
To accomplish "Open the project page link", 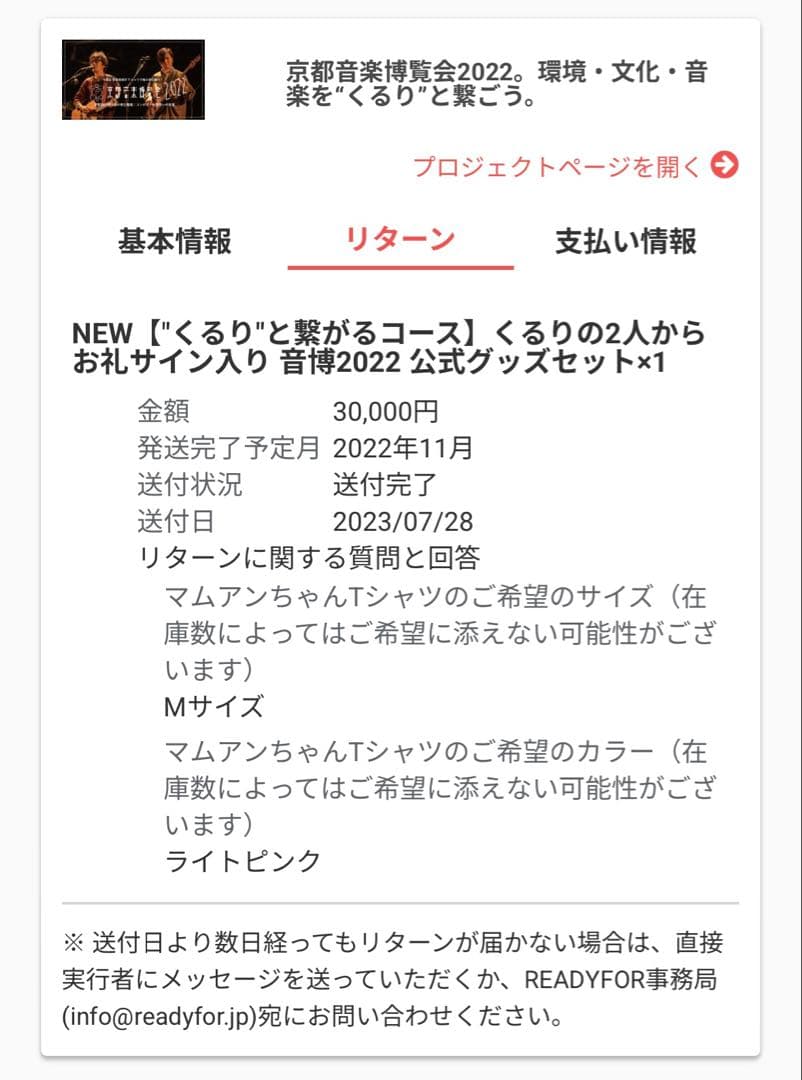I will pyautogui.click(x=575, y=166).
